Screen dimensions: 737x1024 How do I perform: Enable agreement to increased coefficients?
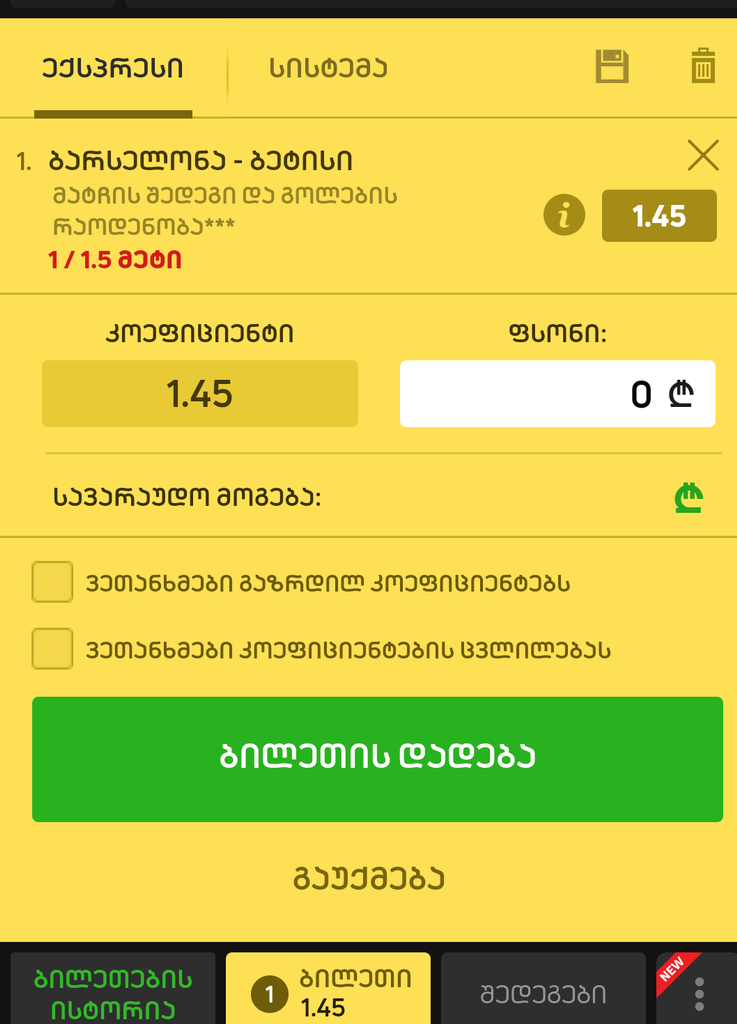point(52,582)
